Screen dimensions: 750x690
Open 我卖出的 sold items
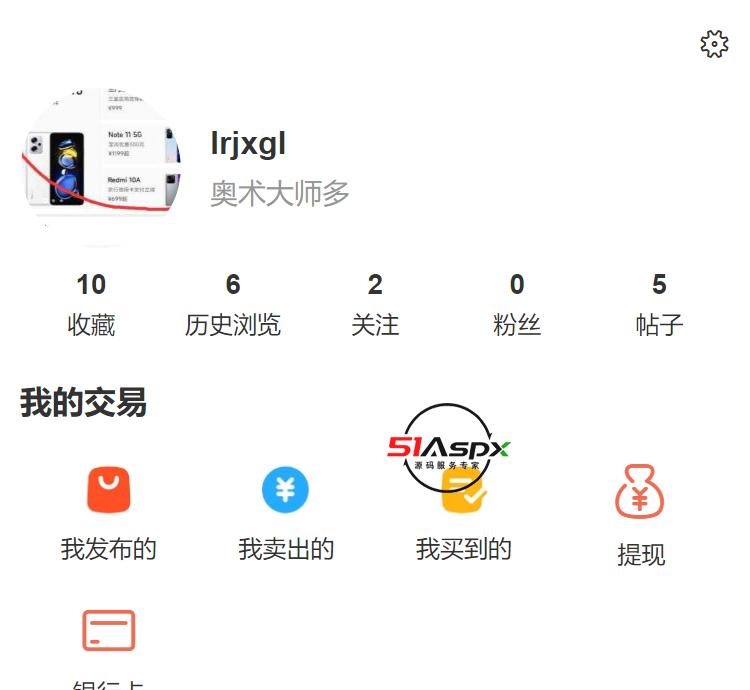pos(286,513)
